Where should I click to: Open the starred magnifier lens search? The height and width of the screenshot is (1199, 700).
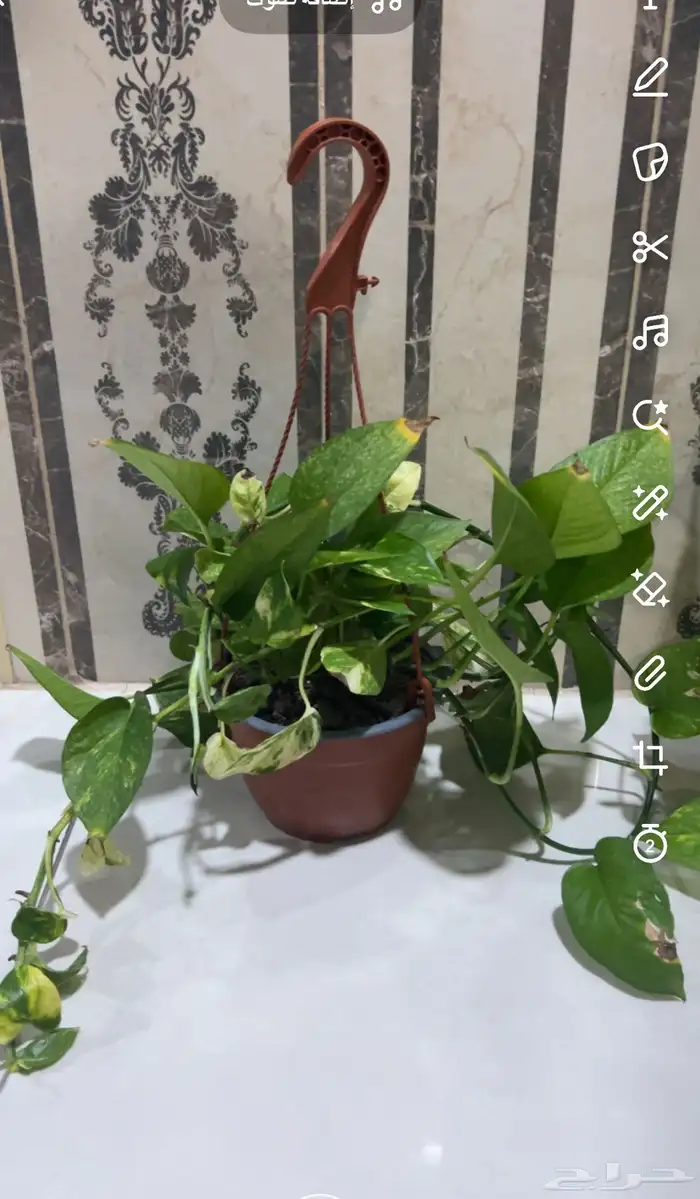[650, 417]
